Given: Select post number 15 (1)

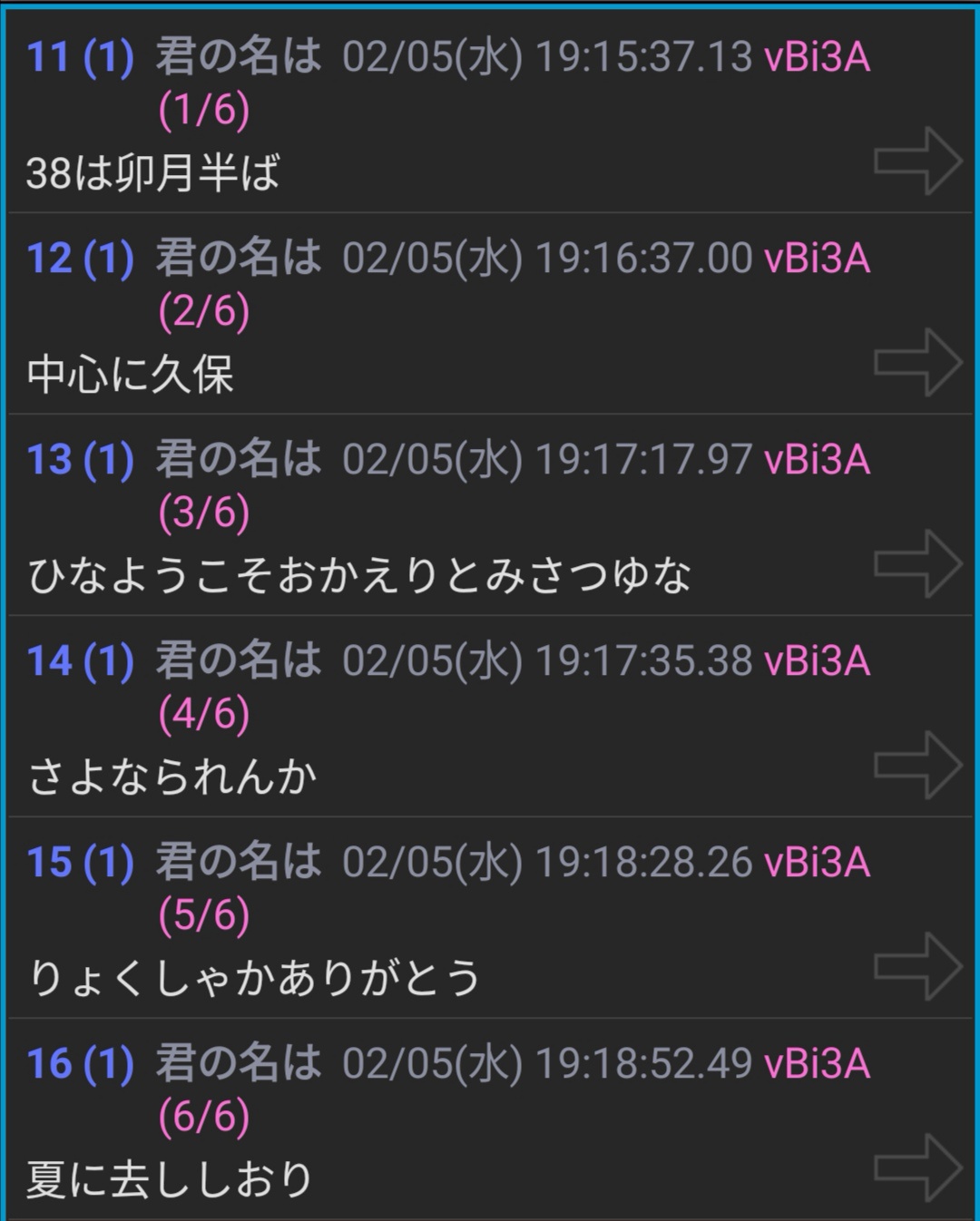Looking at the screenshot, I should [80, 863].
